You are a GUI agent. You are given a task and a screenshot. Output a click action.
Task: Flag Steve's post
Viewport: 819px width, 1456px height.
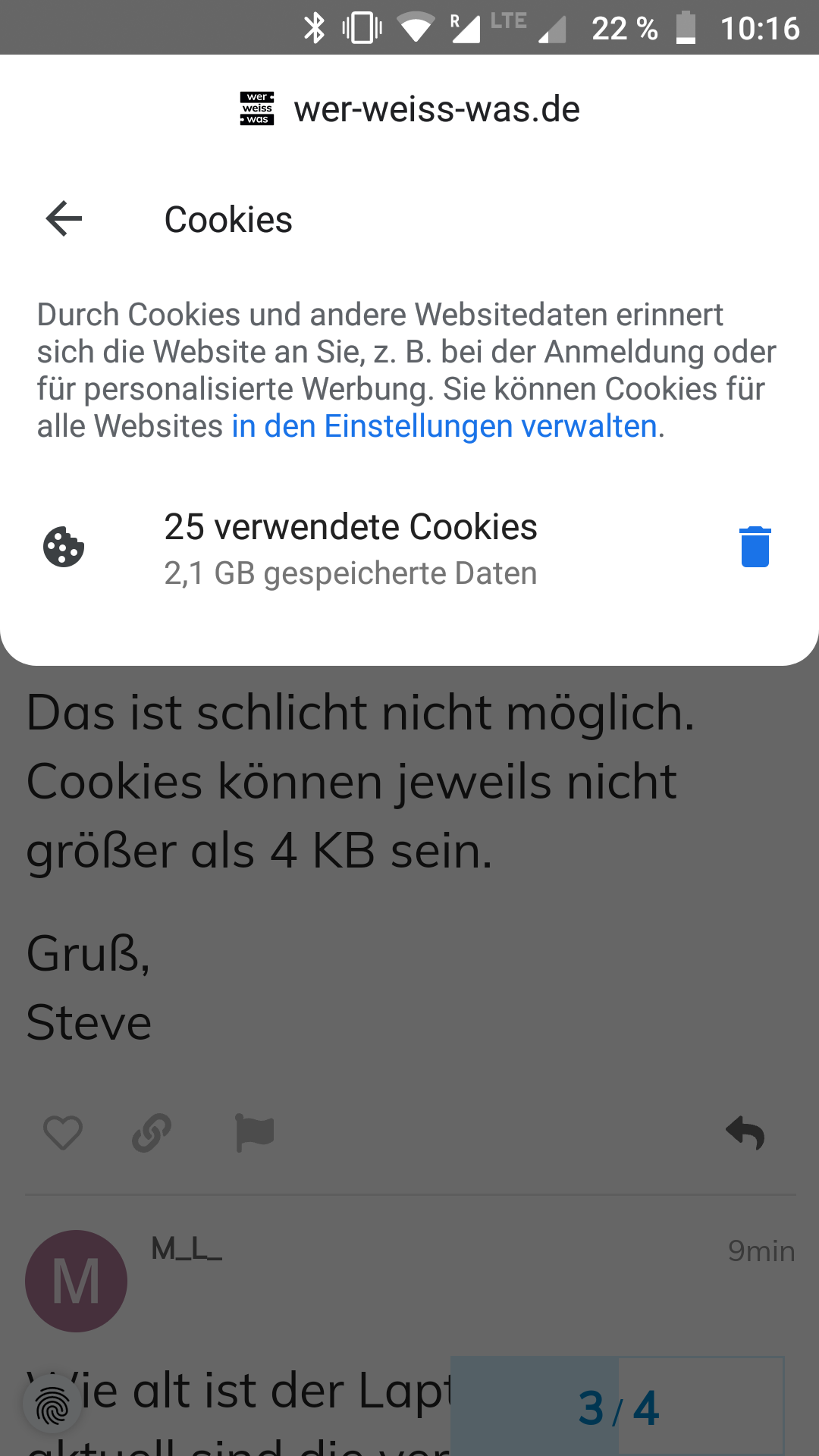tap(254, 1134)
